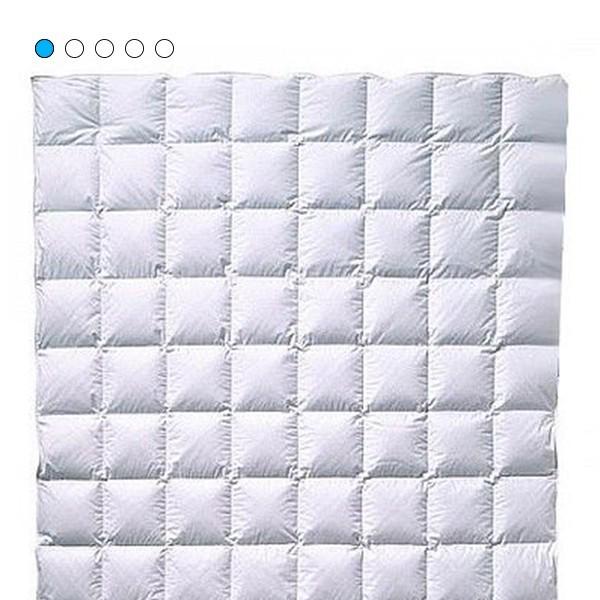Screen dimensions: 600x600
Task: Switch to the fifth, last indicator dot
Action: 164,48
